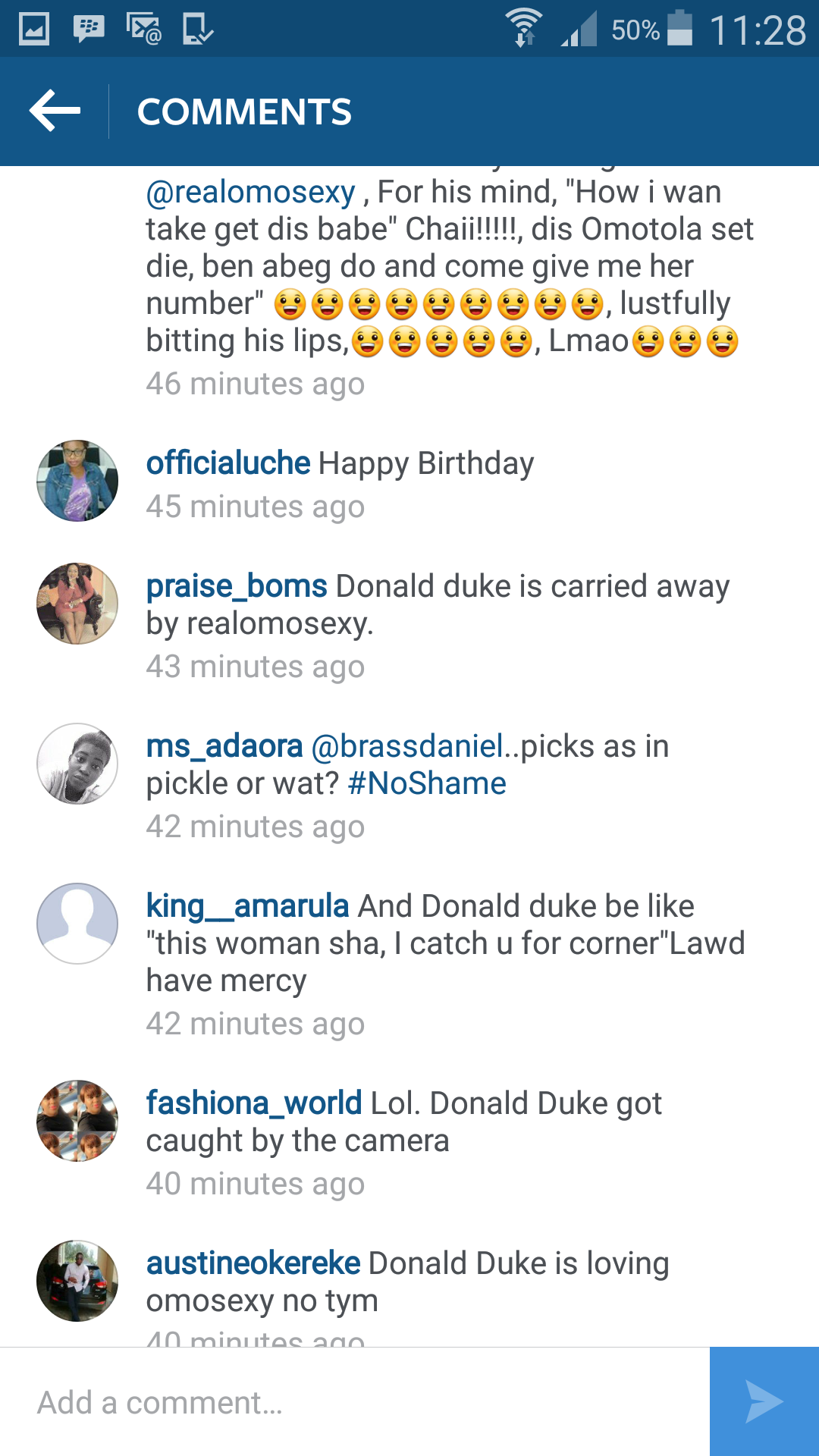Screen dimensions: 819x1456
Task: Visit king__amarula's profile via username
Action: 247,906
